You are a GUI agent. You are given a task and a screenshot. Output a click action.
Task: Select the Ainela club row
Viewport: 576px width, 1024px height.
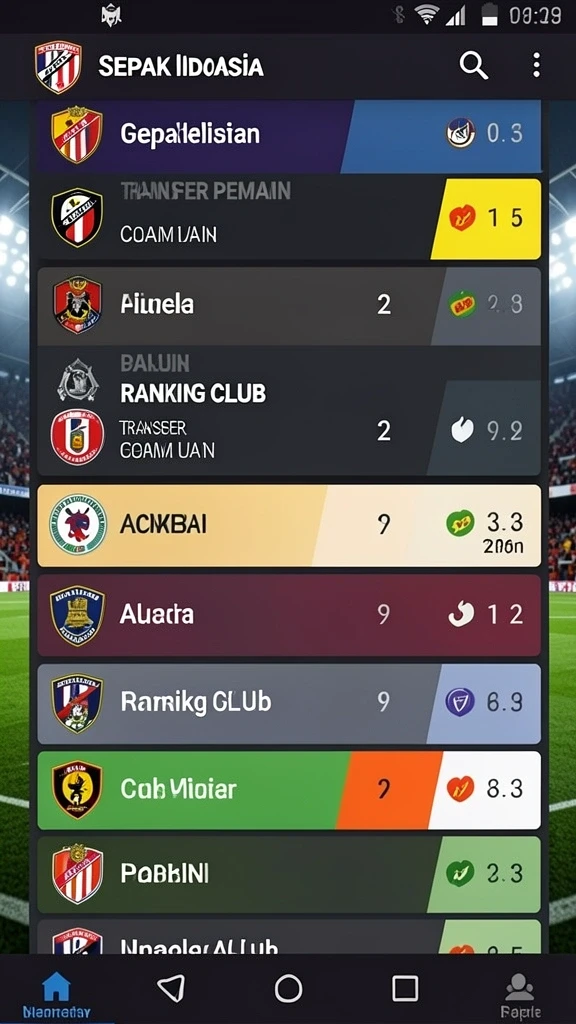289,306
